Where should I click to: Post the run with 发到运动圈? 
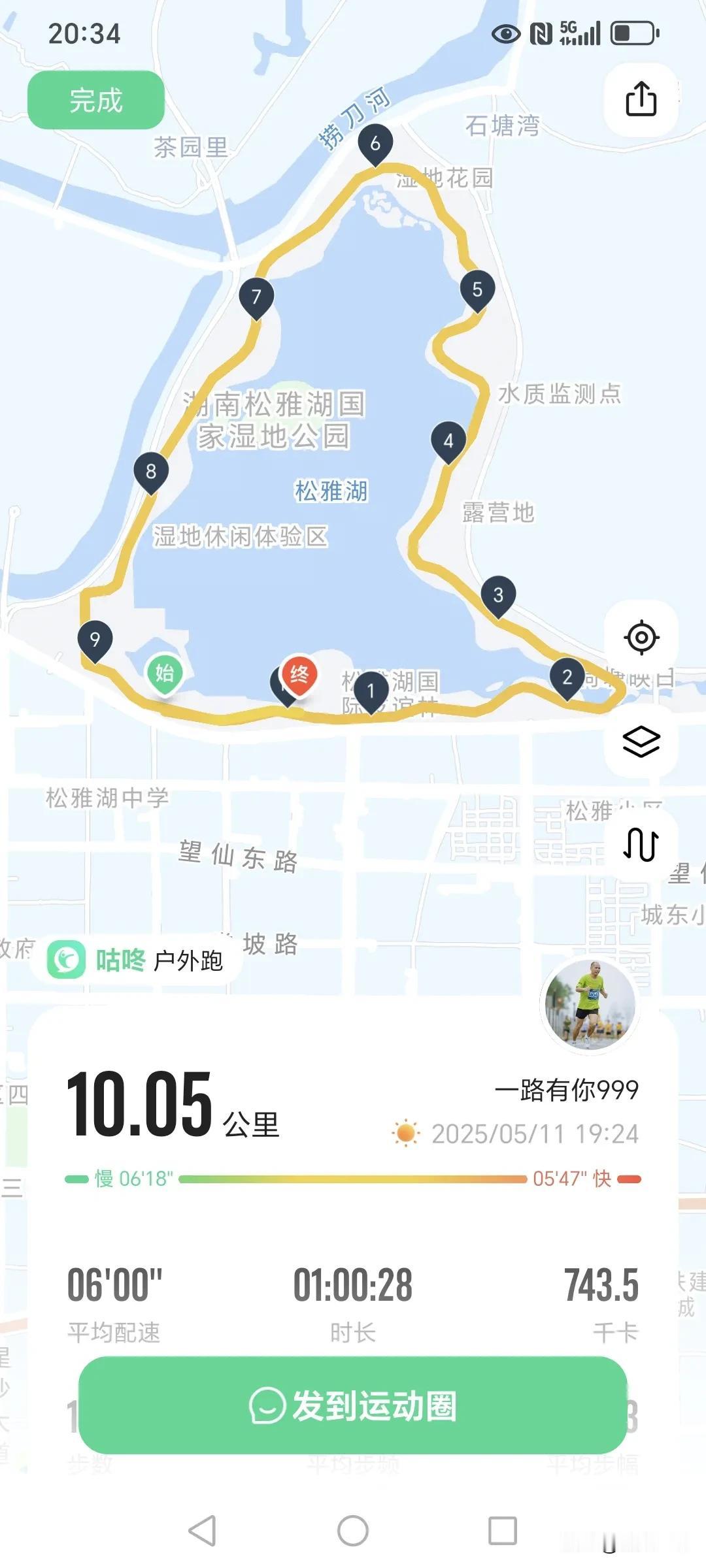[353, 1405]
